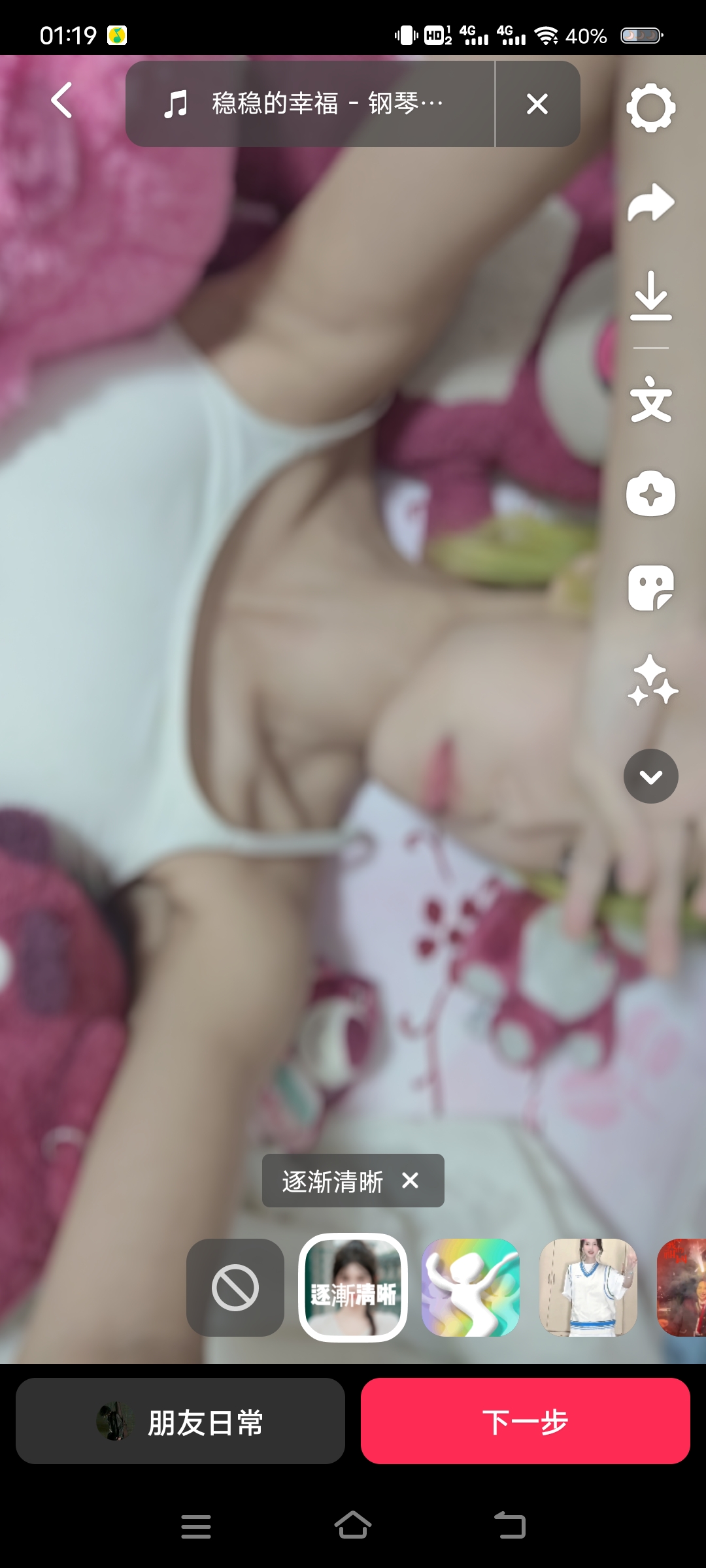The width and height of the screenshot is (706, 1568).
Task: Open the settings gear icon
Action: point(650,108)
